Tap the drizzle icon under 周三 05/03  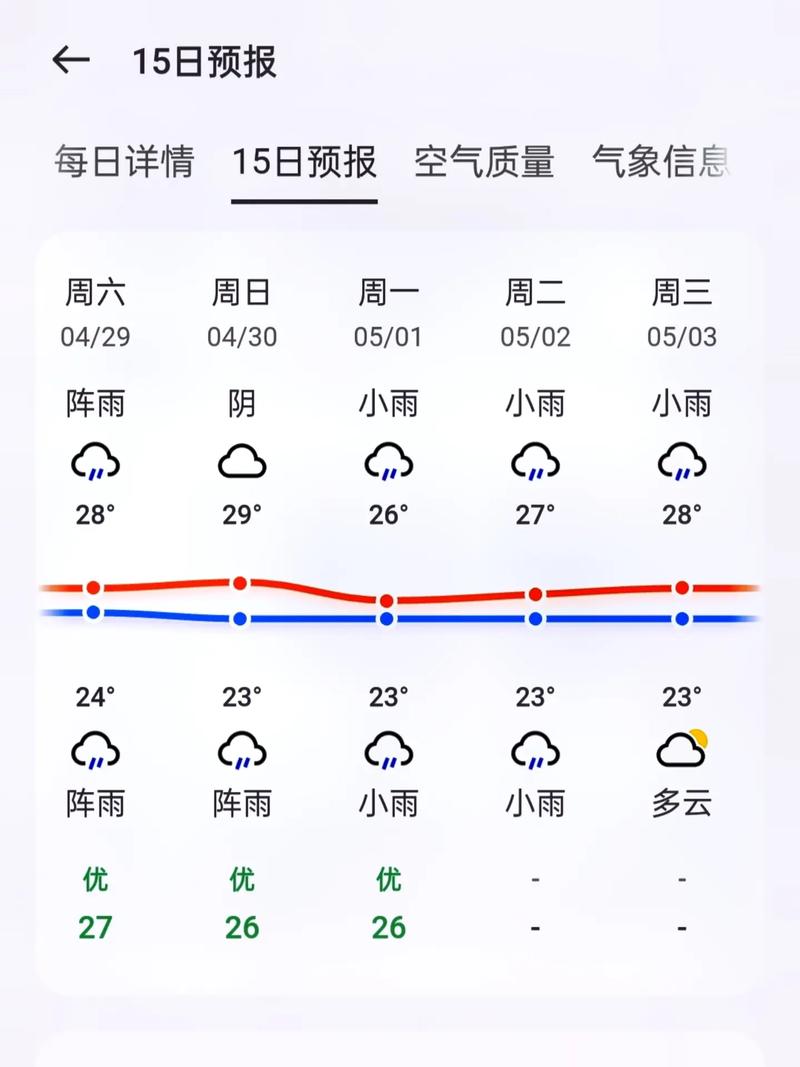[x=681, y=462]
